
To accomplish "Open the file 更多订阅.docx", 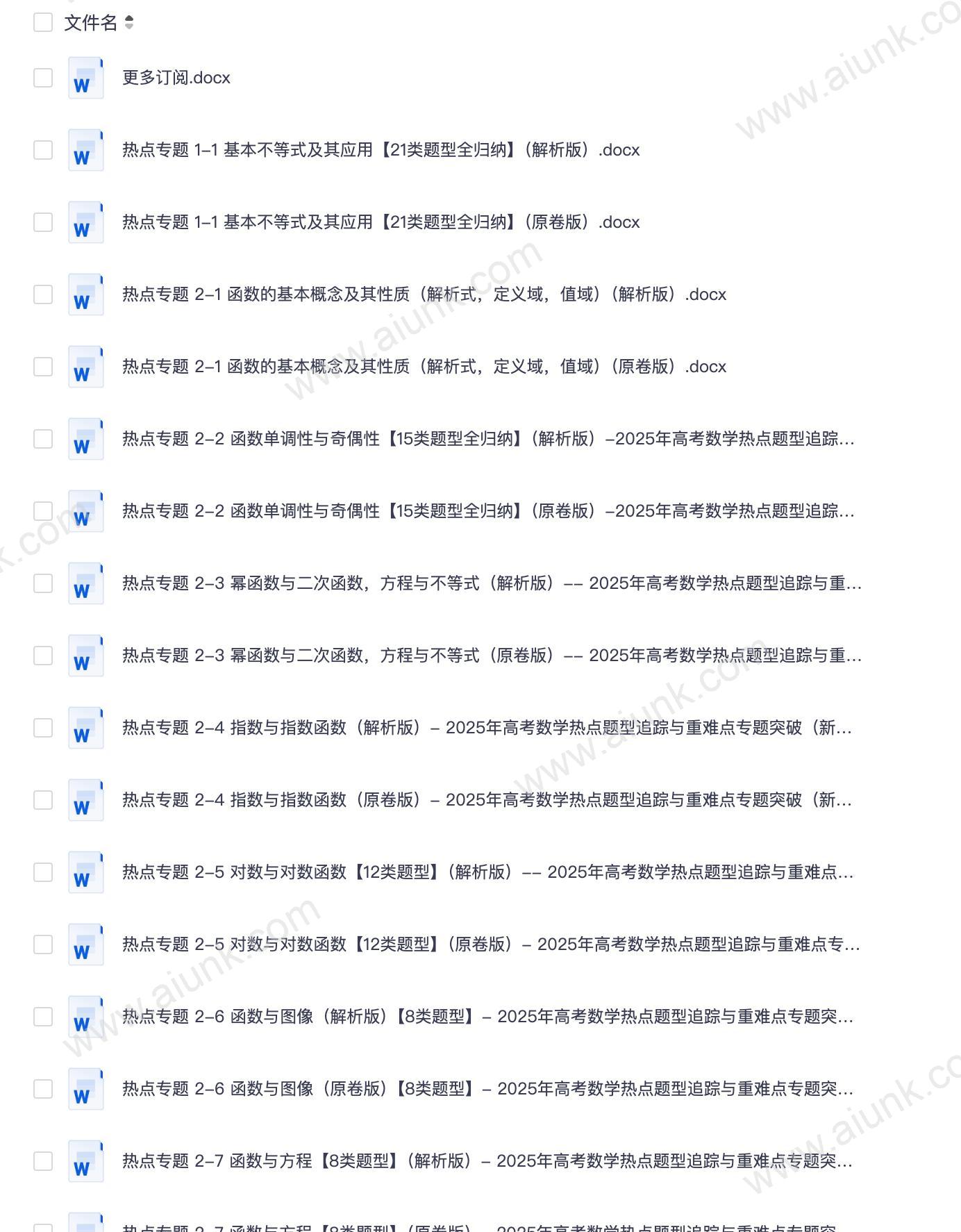I will pyautogui.click(x=176, y=78).
